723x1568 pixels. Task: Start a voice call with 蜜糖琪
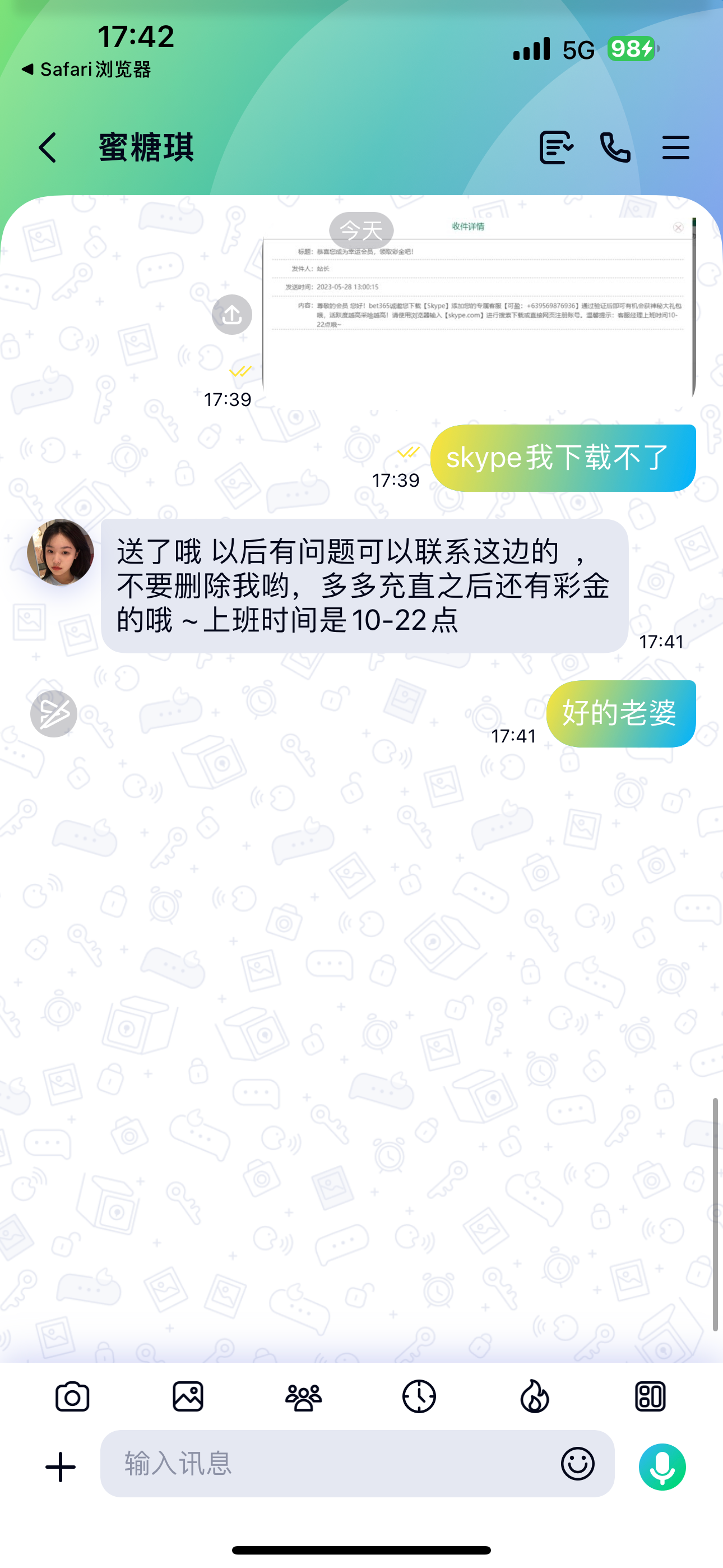tap(615, 148)
